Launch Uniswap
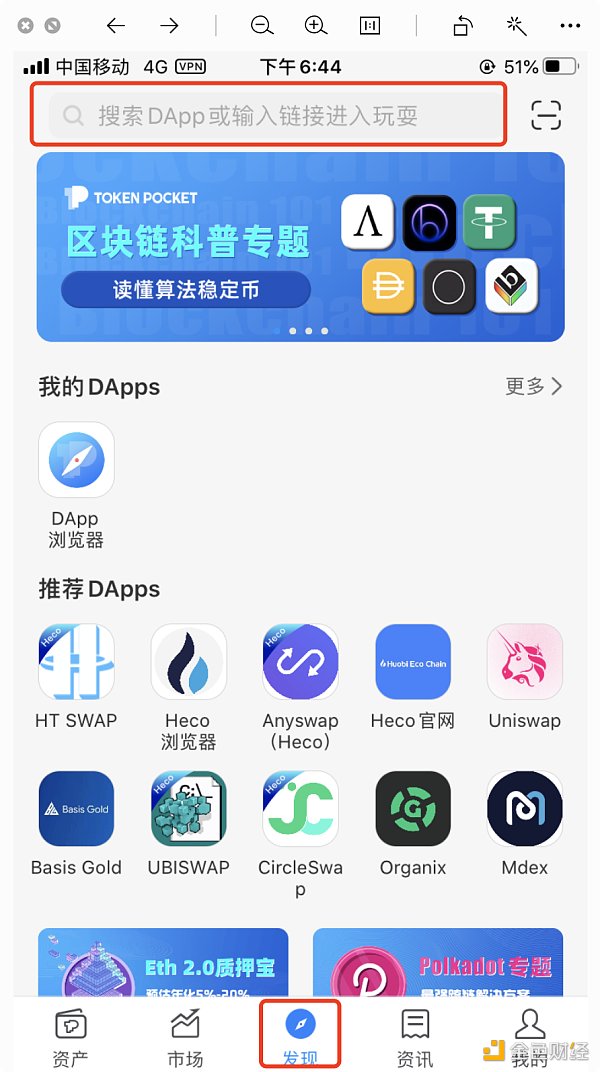Image resolution: width=600 pixels, height=1072 pixels. tap(524, 662)
